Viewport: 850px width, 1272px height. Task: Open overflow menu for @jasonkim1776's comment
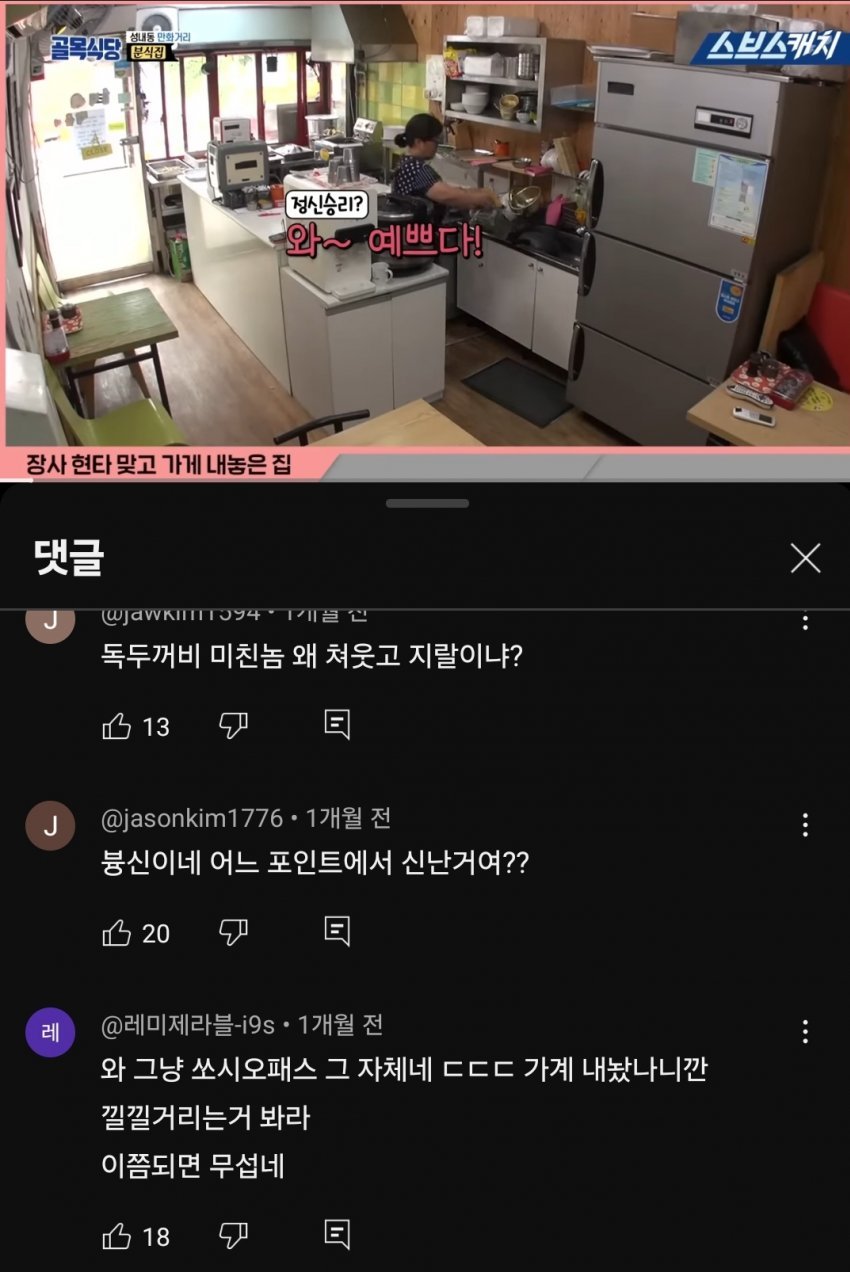tap(805, 825)
